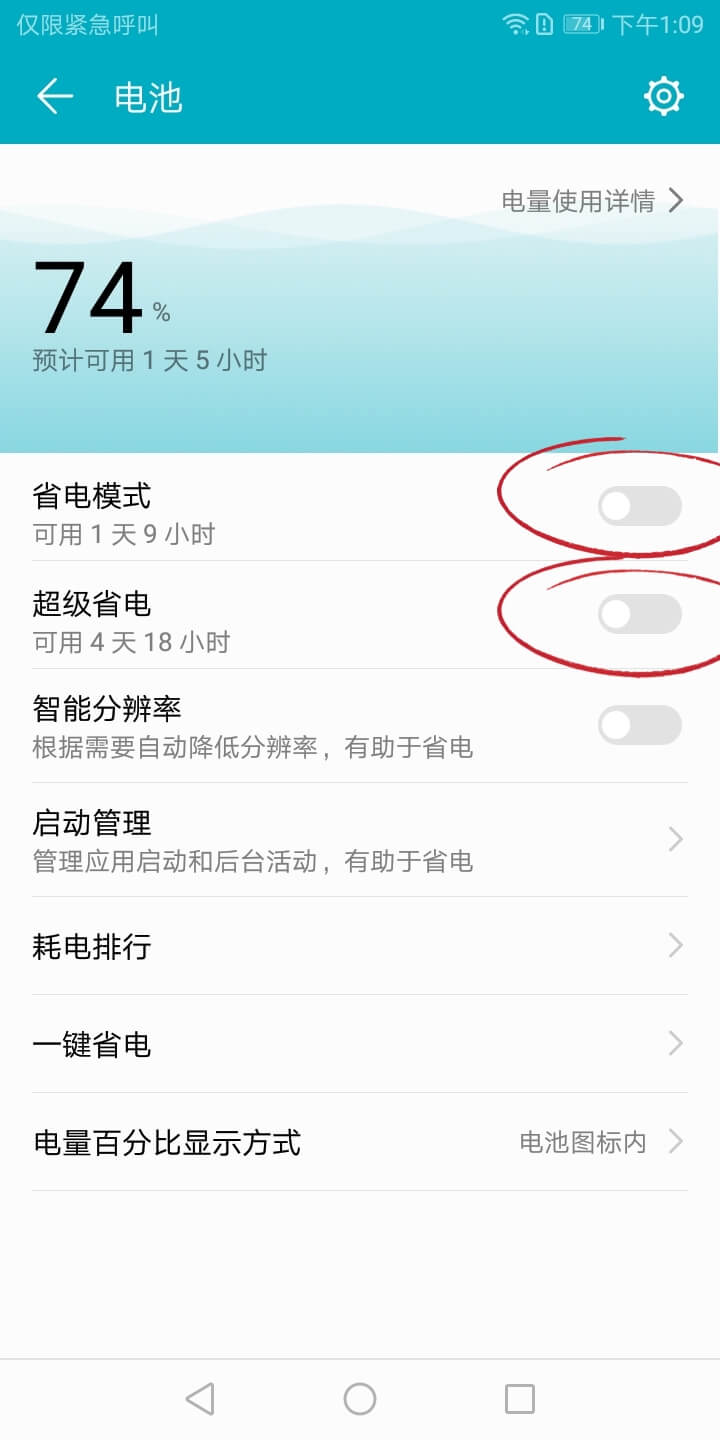This screenshot has width=720, height=1440.
Task: Open battery settings gear icon
Action: pos(664,97)
